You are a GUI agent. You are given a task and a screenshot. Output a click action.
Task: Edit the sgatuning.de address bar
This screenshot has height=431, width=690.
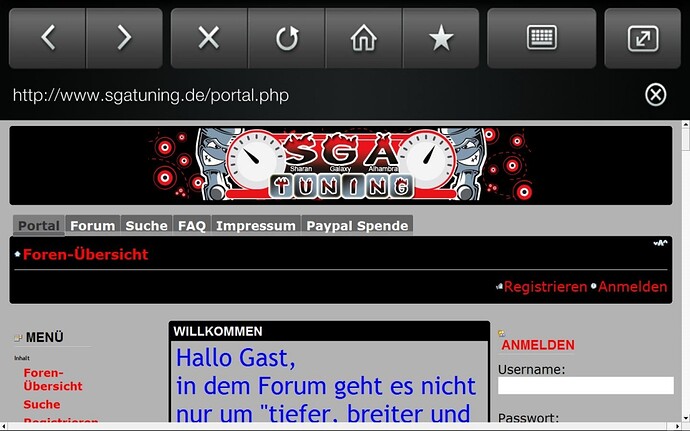tap(300, 95)
